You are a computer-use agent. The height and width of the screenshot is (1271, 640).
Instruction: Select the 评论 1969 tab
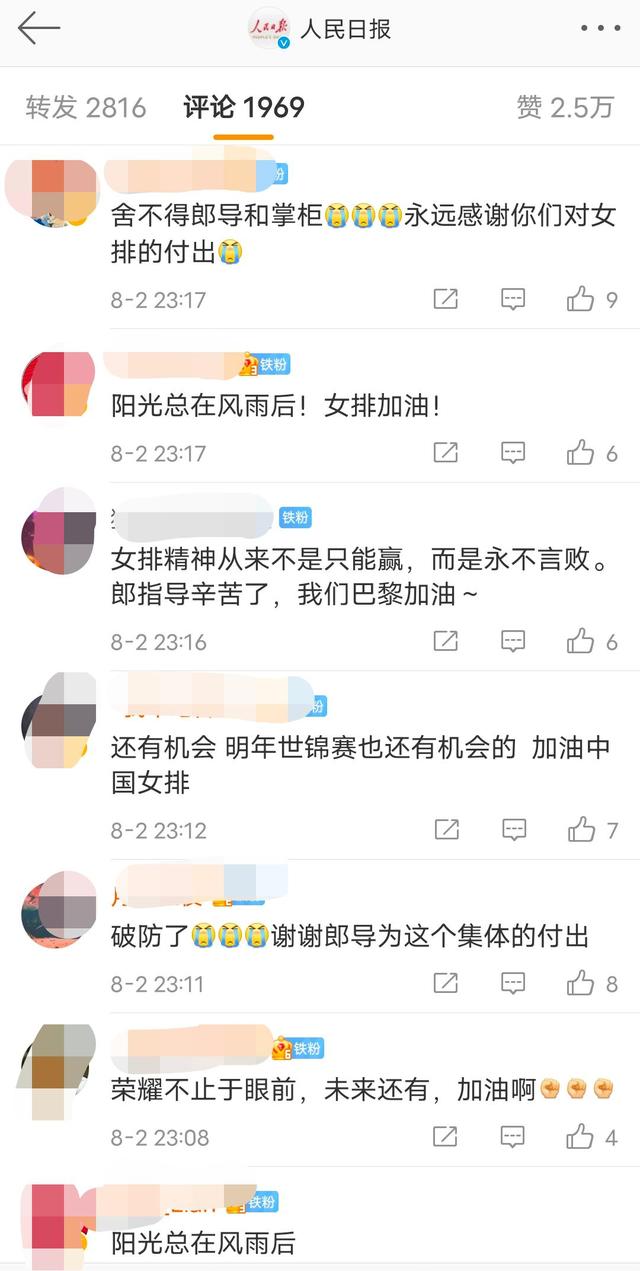pyautogui.click(x=243, y=107)
